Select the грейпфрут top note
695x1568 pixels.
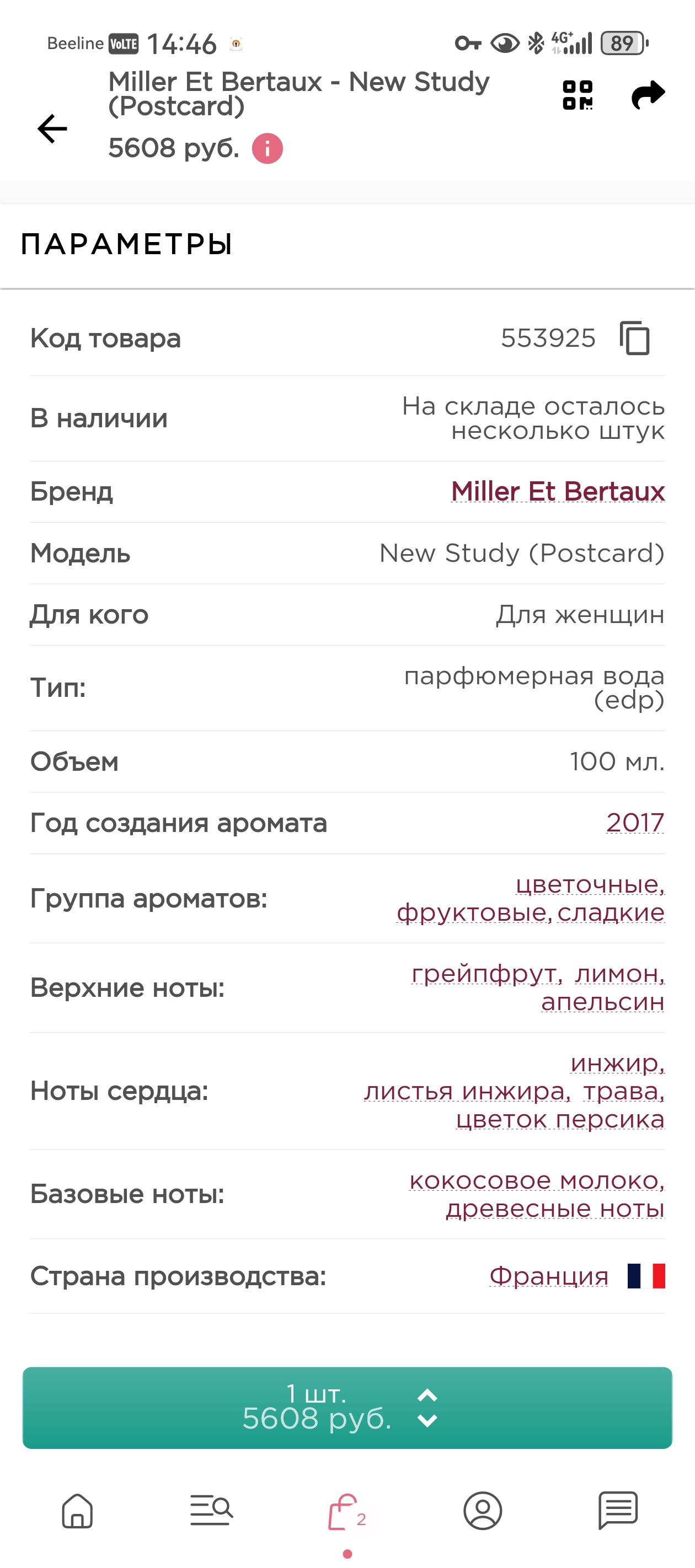[x=486, y=973]
